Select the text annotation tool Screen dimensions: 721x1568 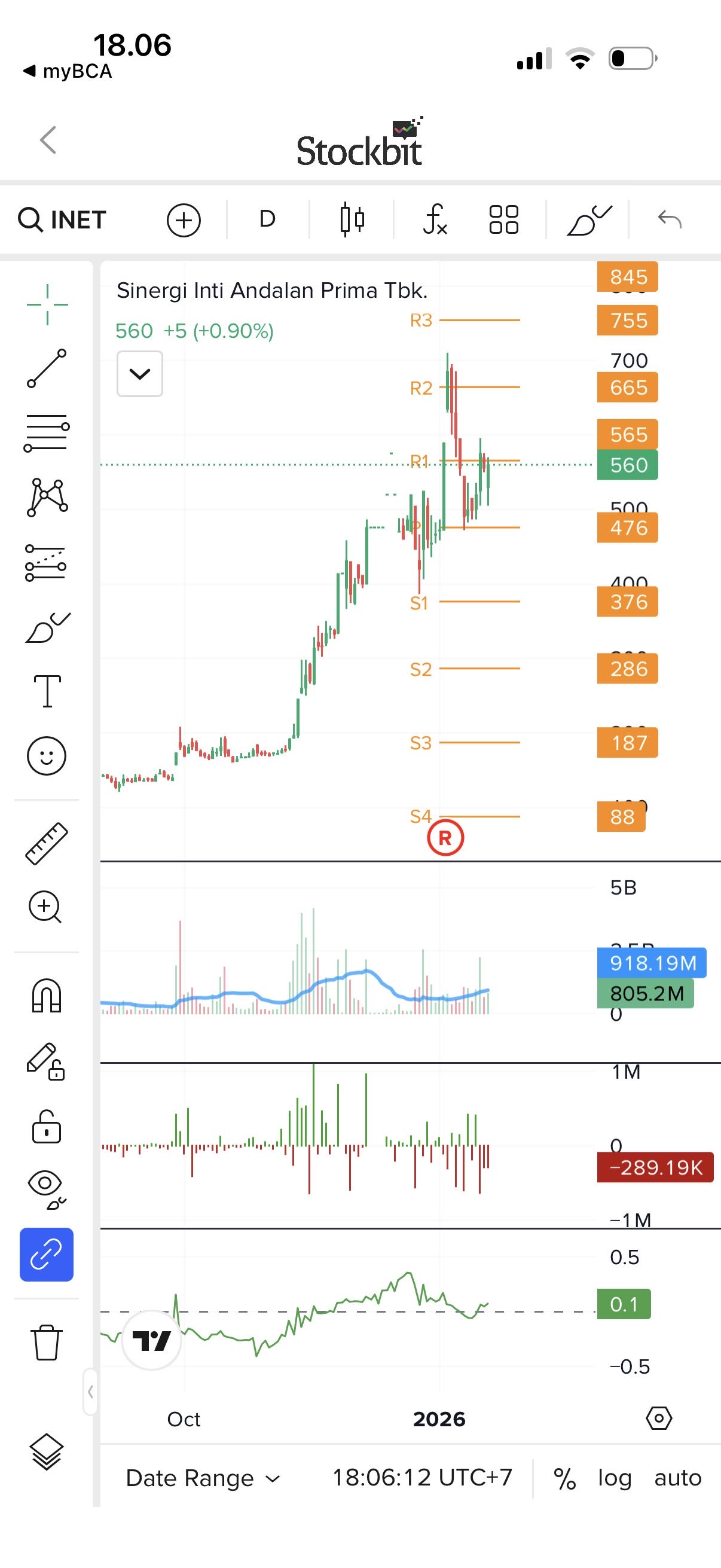pos(47,691)
